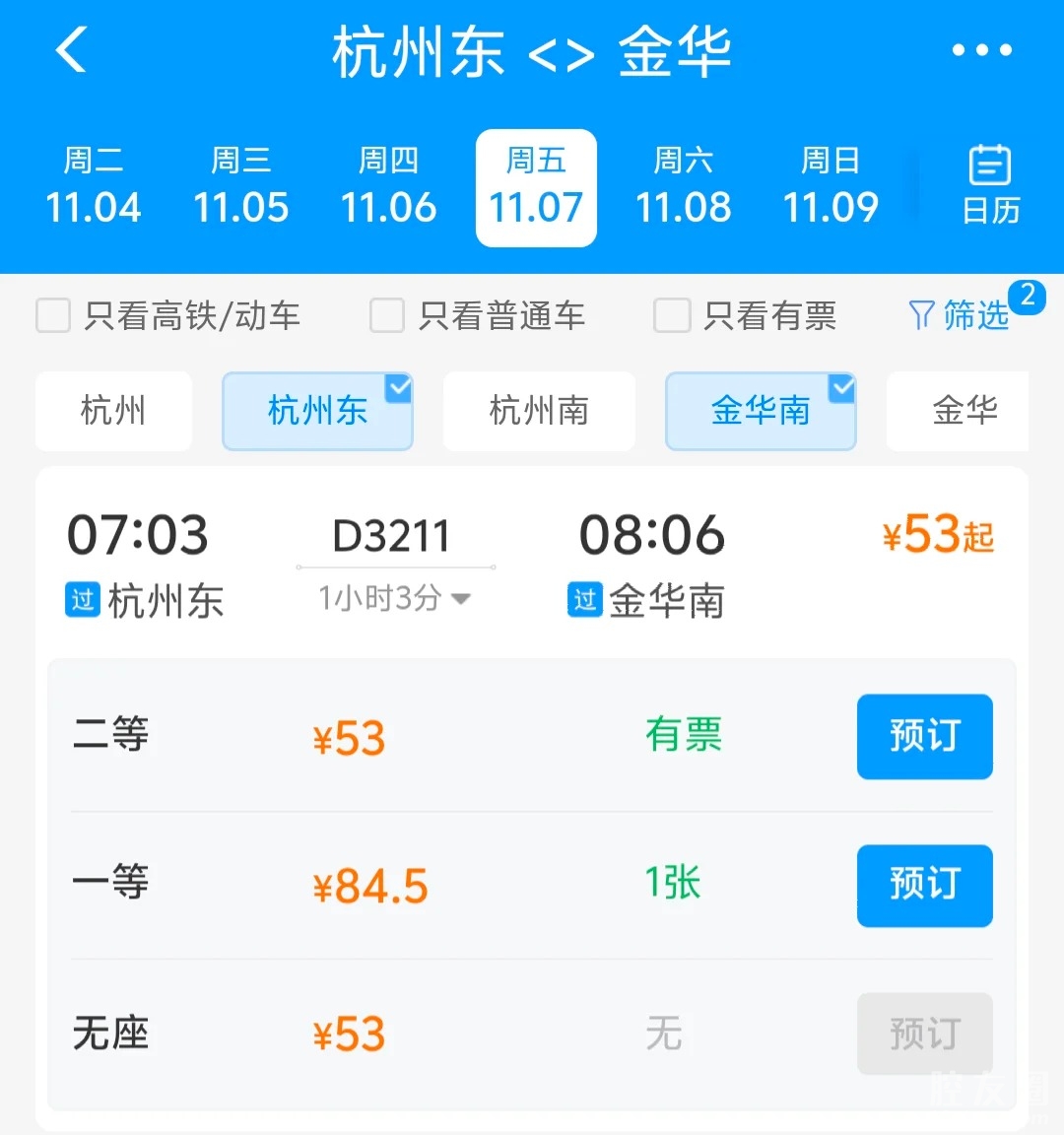Choose date 周四 11.06
This screenshot has width=1064, height=1135.
(x=388, y=187)
